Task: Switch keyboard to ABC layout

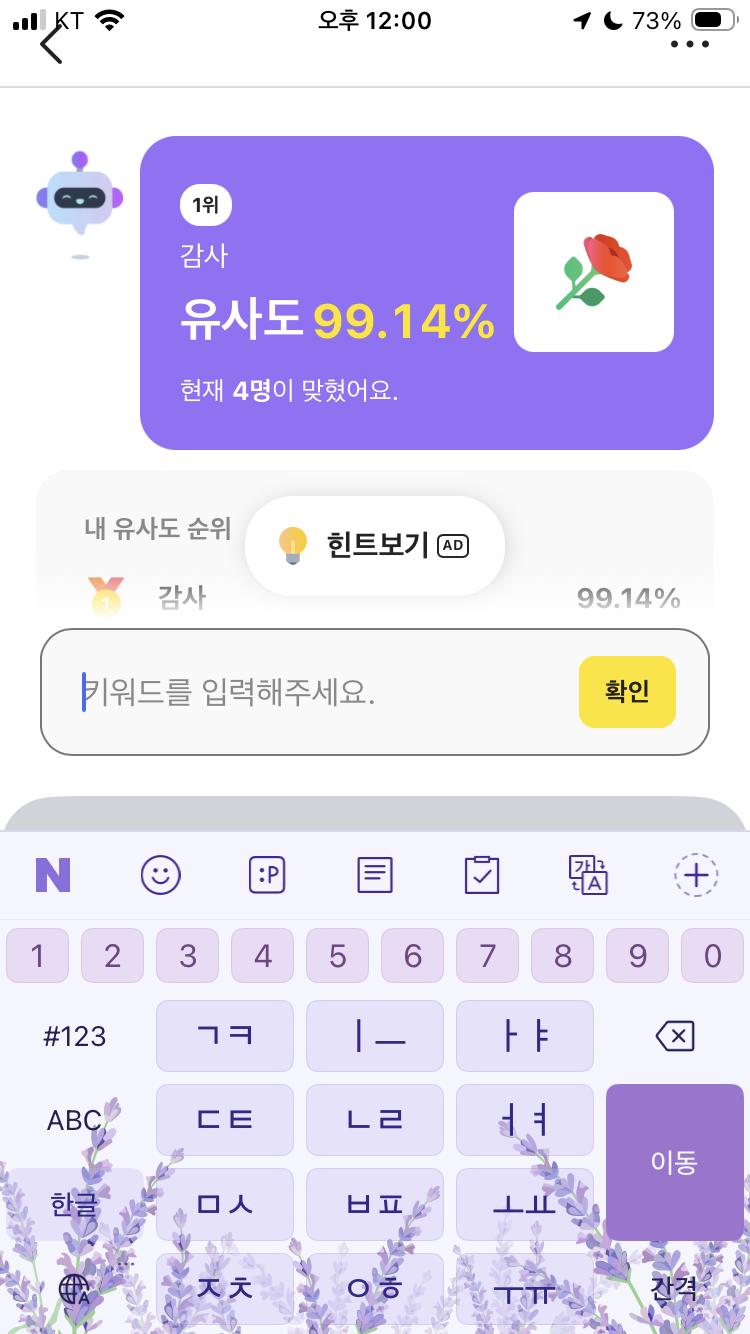Action: [x=75, y=1120]
